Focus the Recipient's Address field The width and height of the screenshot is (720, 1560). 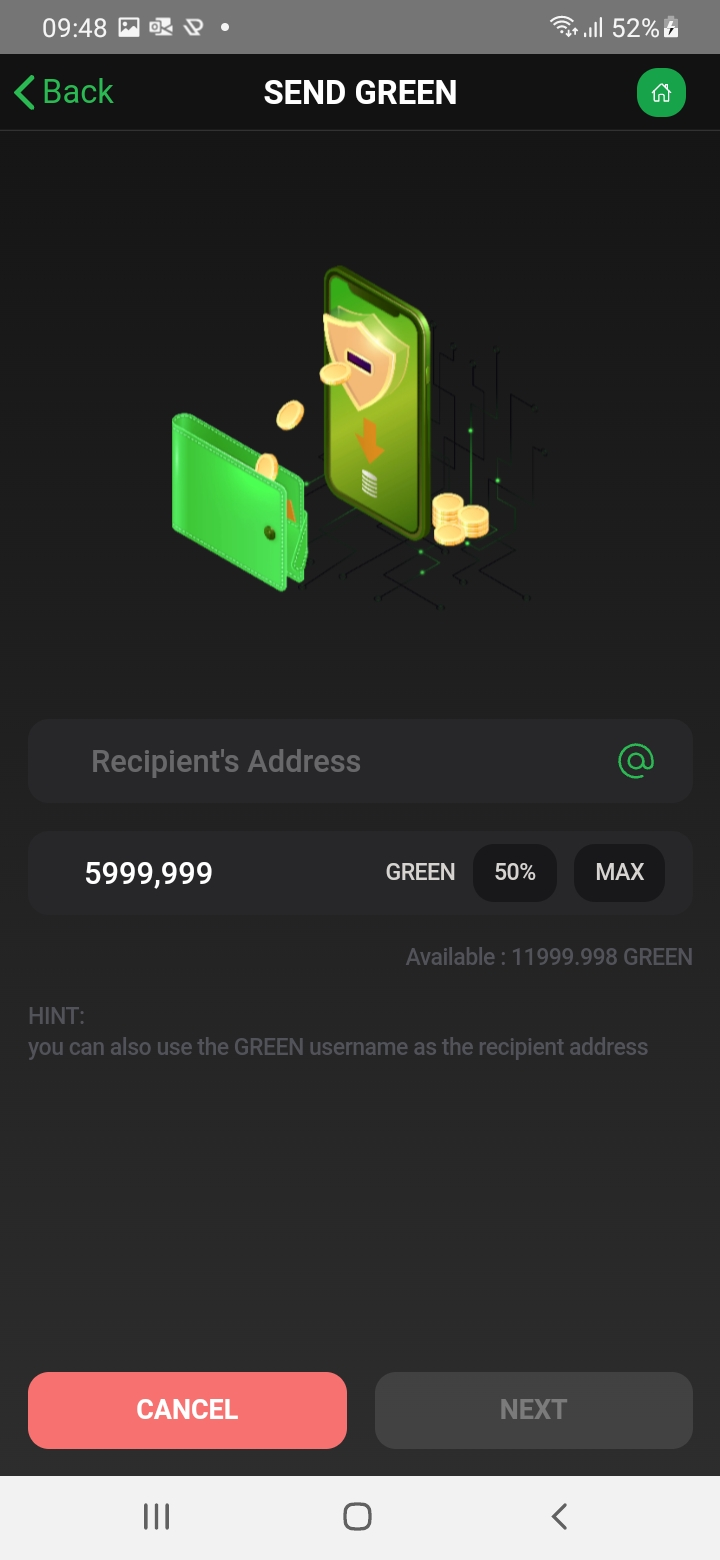point(330,761)
